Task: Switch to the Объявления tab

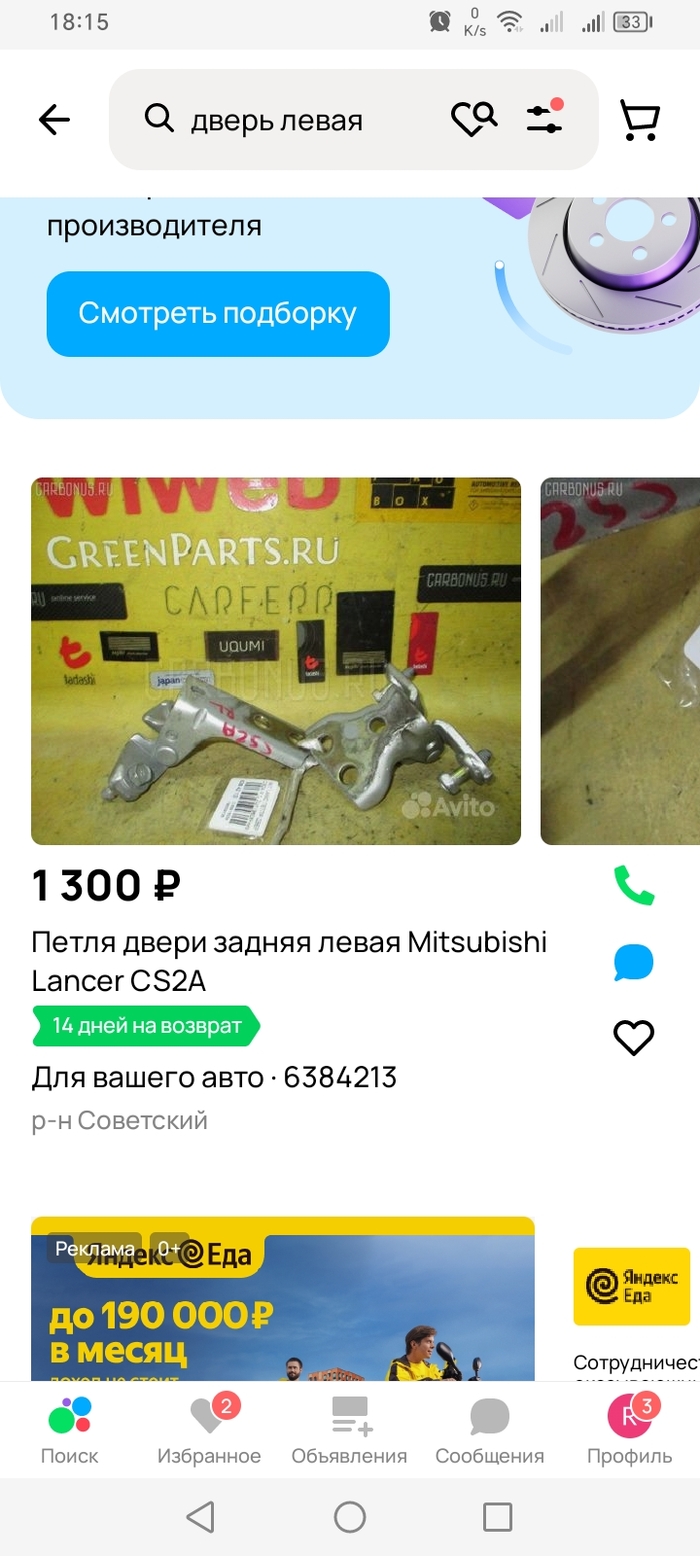Action: 349,1431
